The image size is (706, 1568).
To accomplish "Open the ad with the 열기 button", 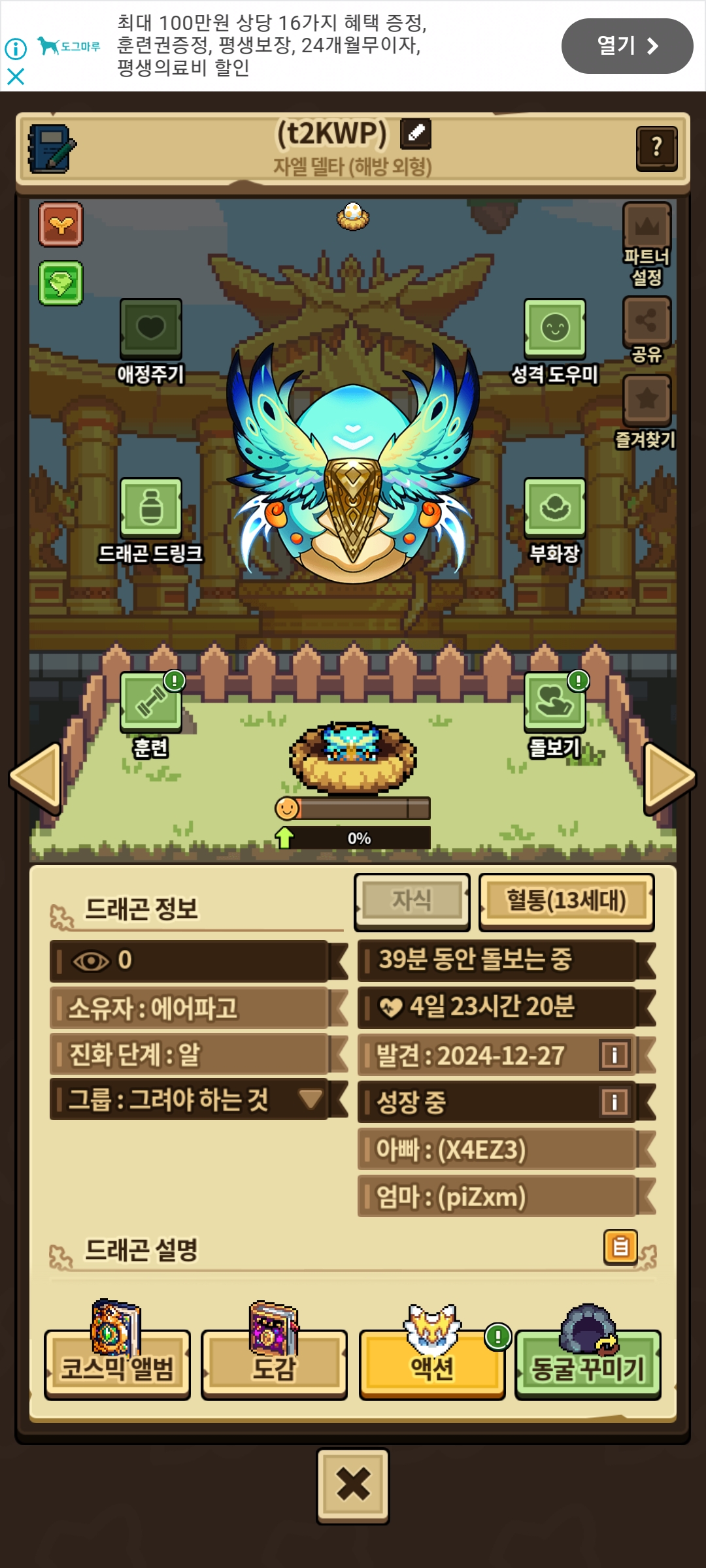I will (626, 46).
